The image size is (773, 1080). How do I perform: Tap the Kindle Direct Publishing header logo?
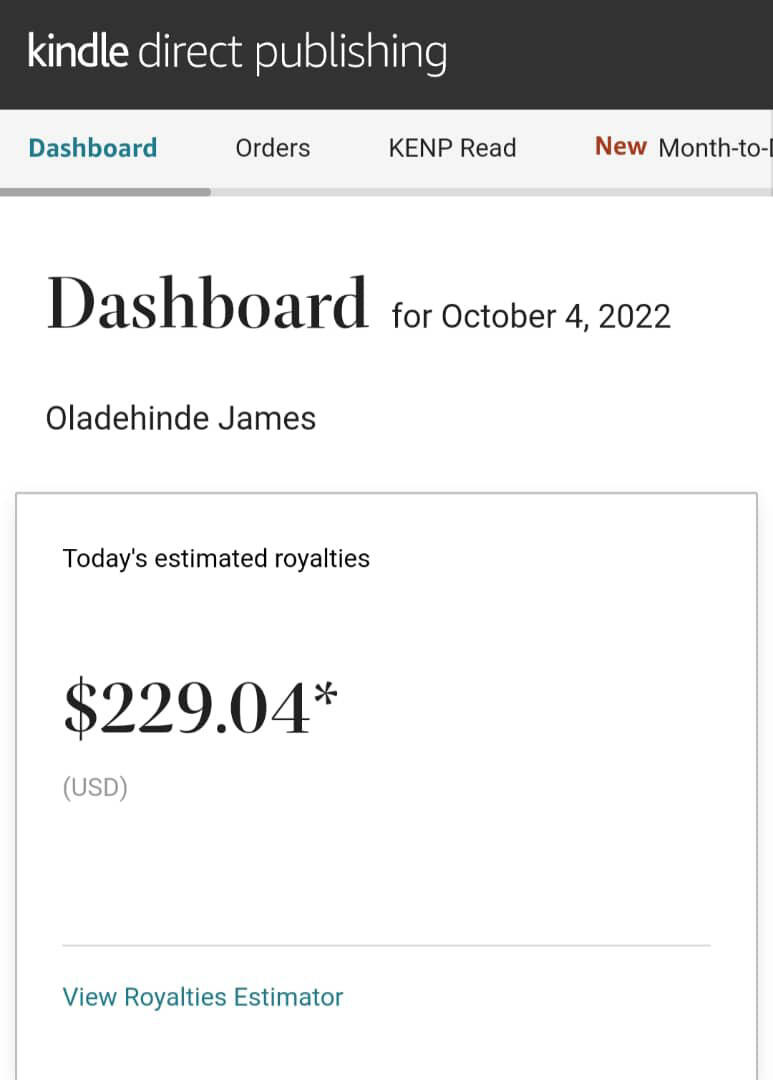(x=237, y=52)
